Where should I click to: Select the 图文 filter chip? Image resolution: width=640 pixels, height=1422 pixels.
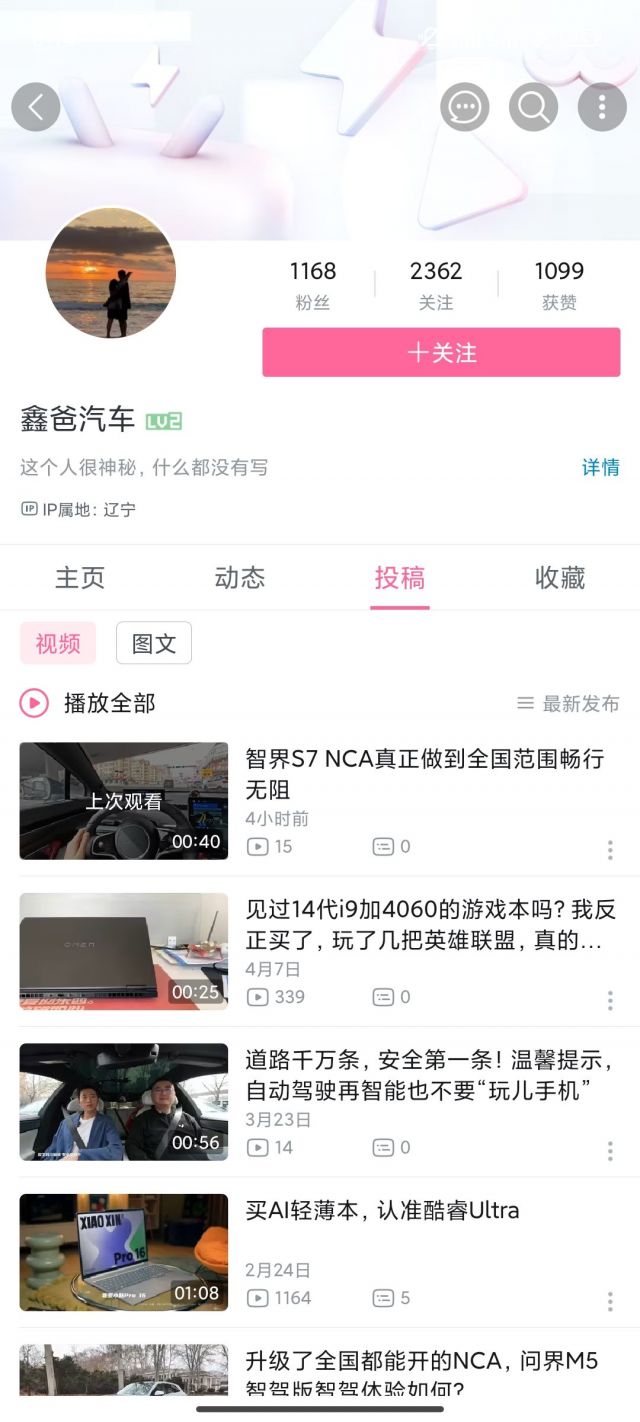154,643
